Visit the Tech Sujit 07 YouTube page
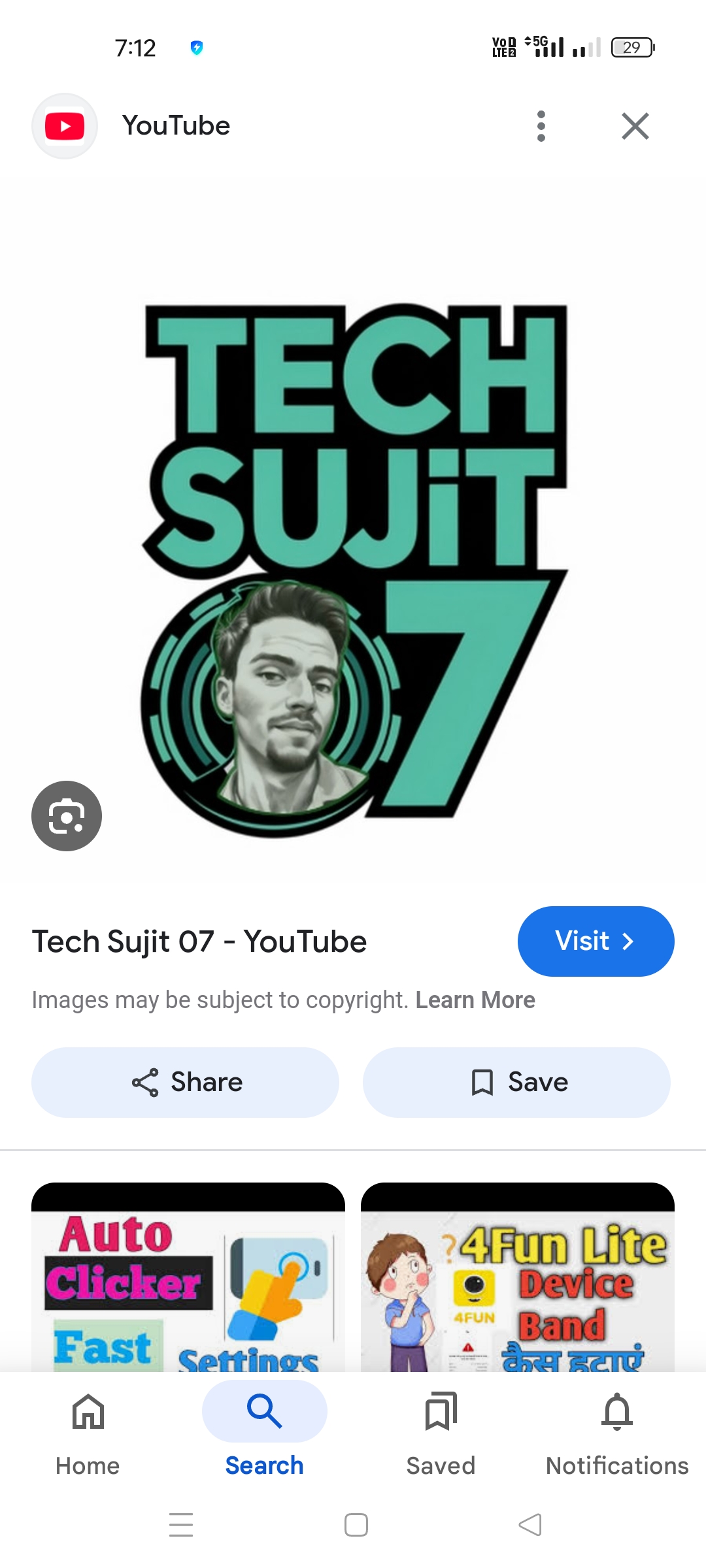The image size is (706, 1568). pos(596,941)
